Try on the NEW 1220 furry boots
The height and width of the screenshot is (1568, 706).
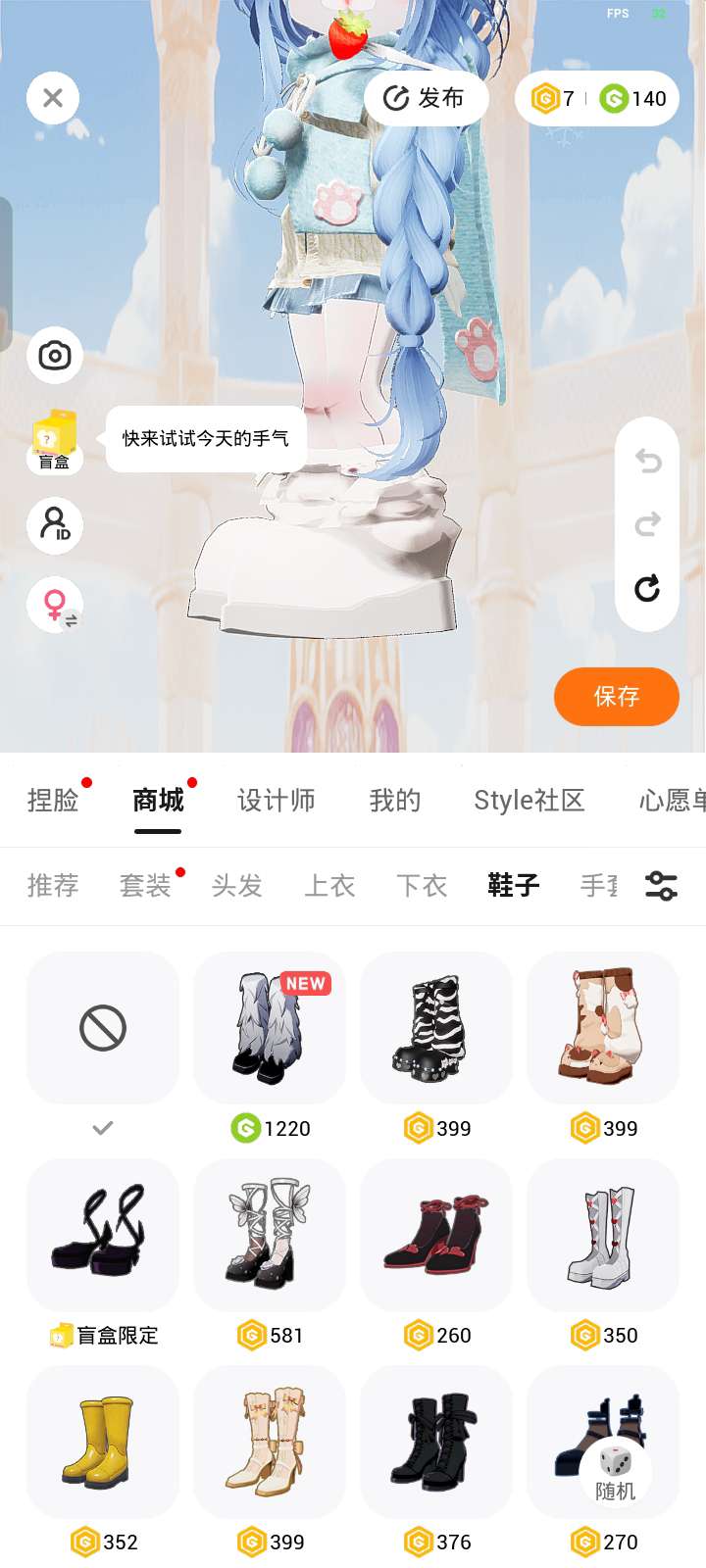tap(270, 1028)
